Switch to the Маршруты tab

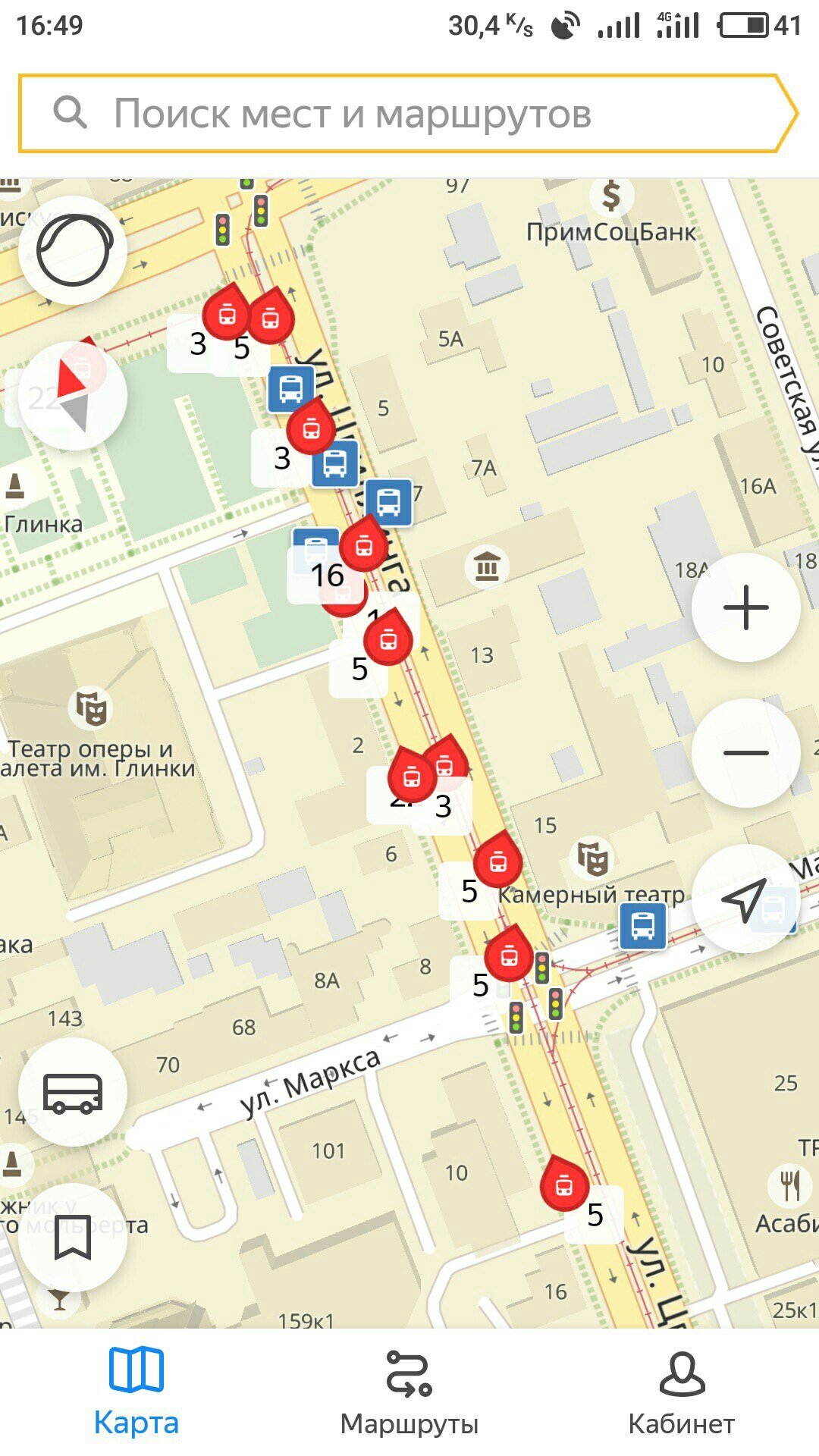(409, 1392)
